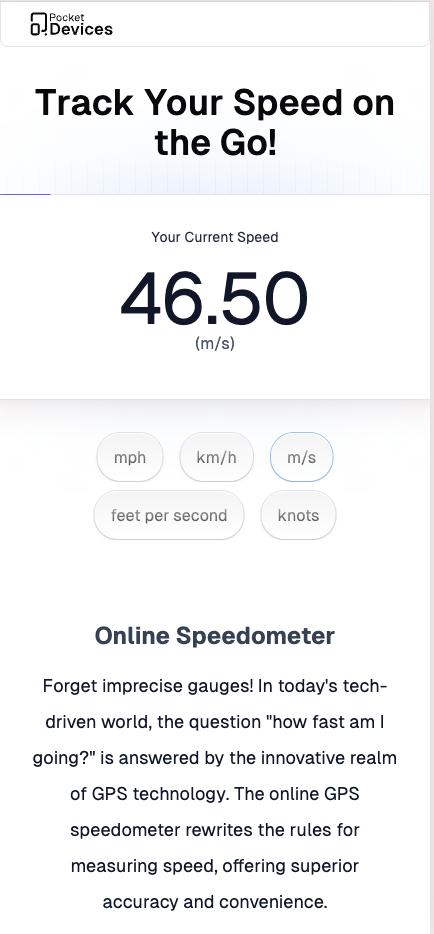
Task: Show speed in feet per second
Action: click(x=169, y=515)
